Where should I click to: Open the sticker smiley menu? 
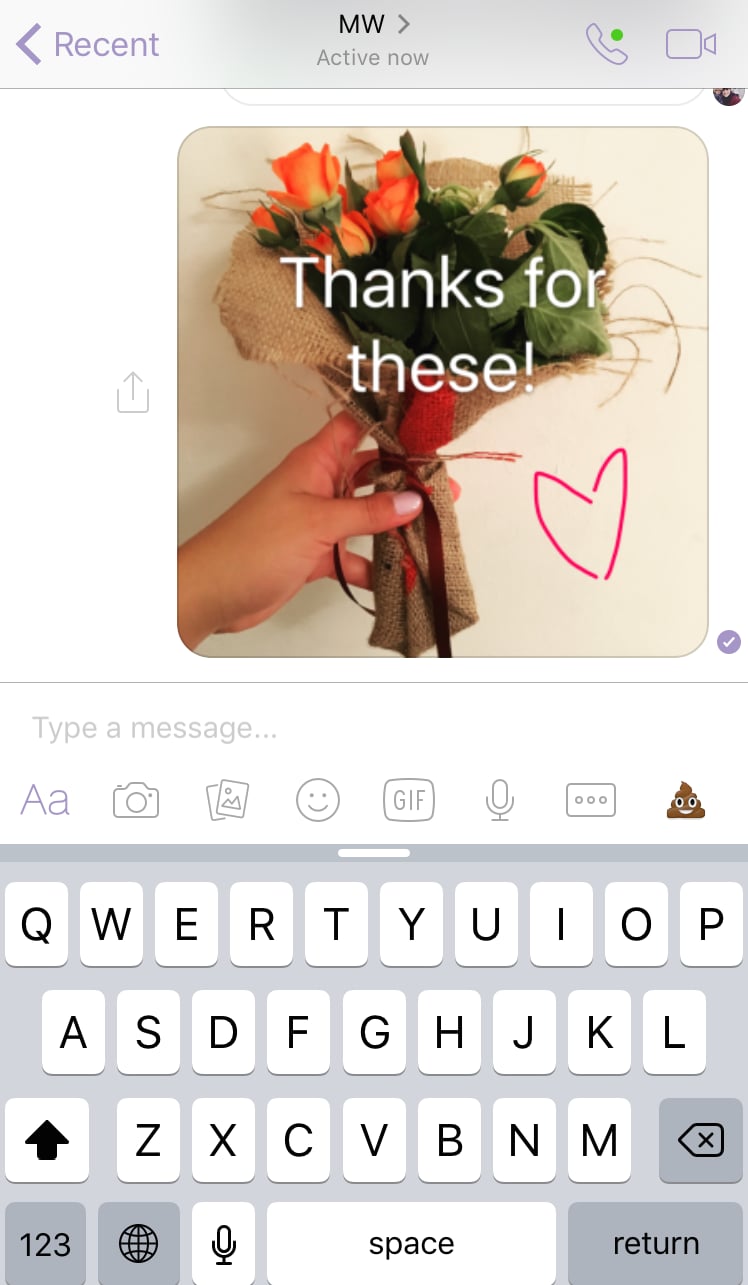tap(318, 800)
